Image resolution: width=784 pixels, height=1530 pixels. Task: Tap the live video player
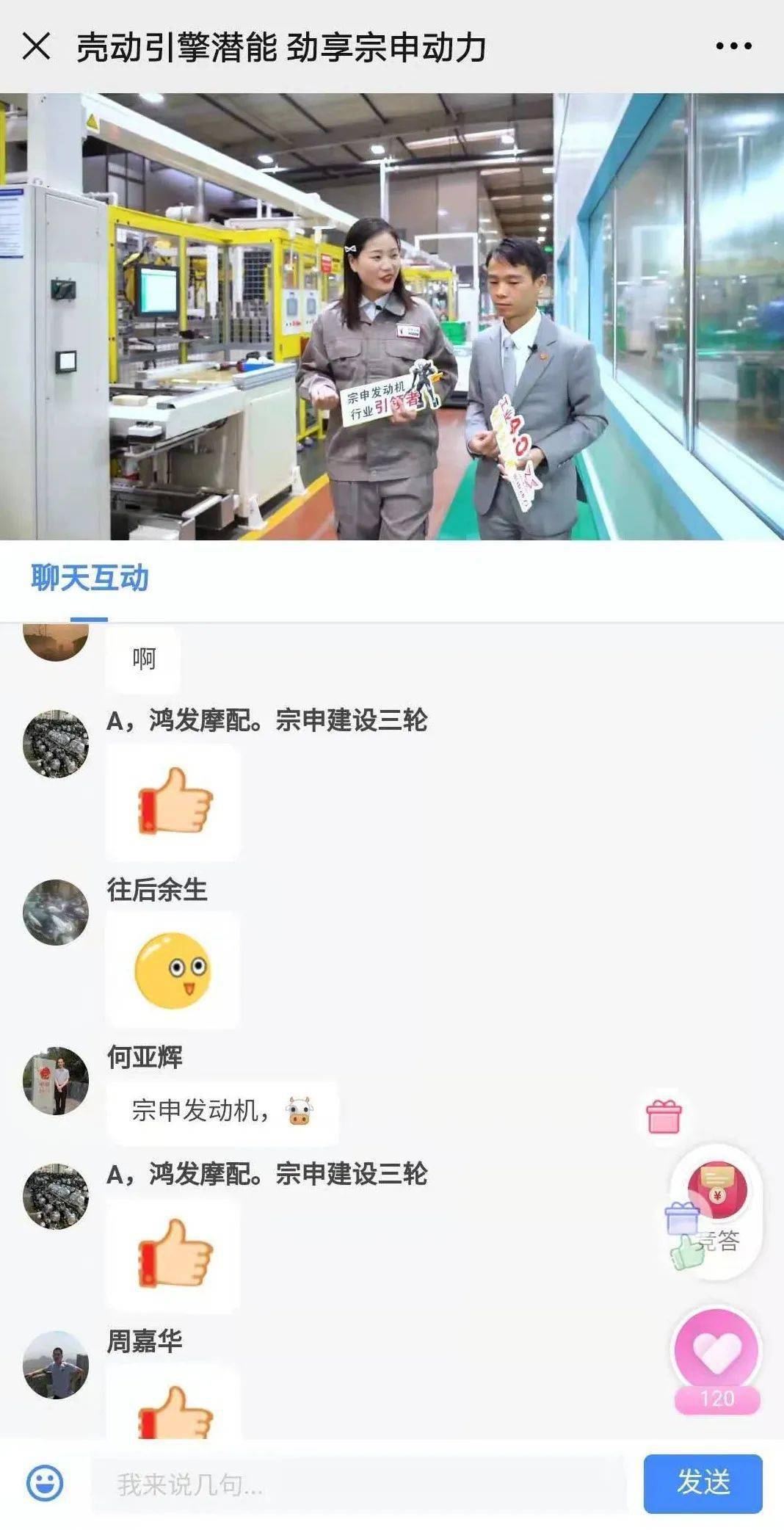tap(392, 316)
